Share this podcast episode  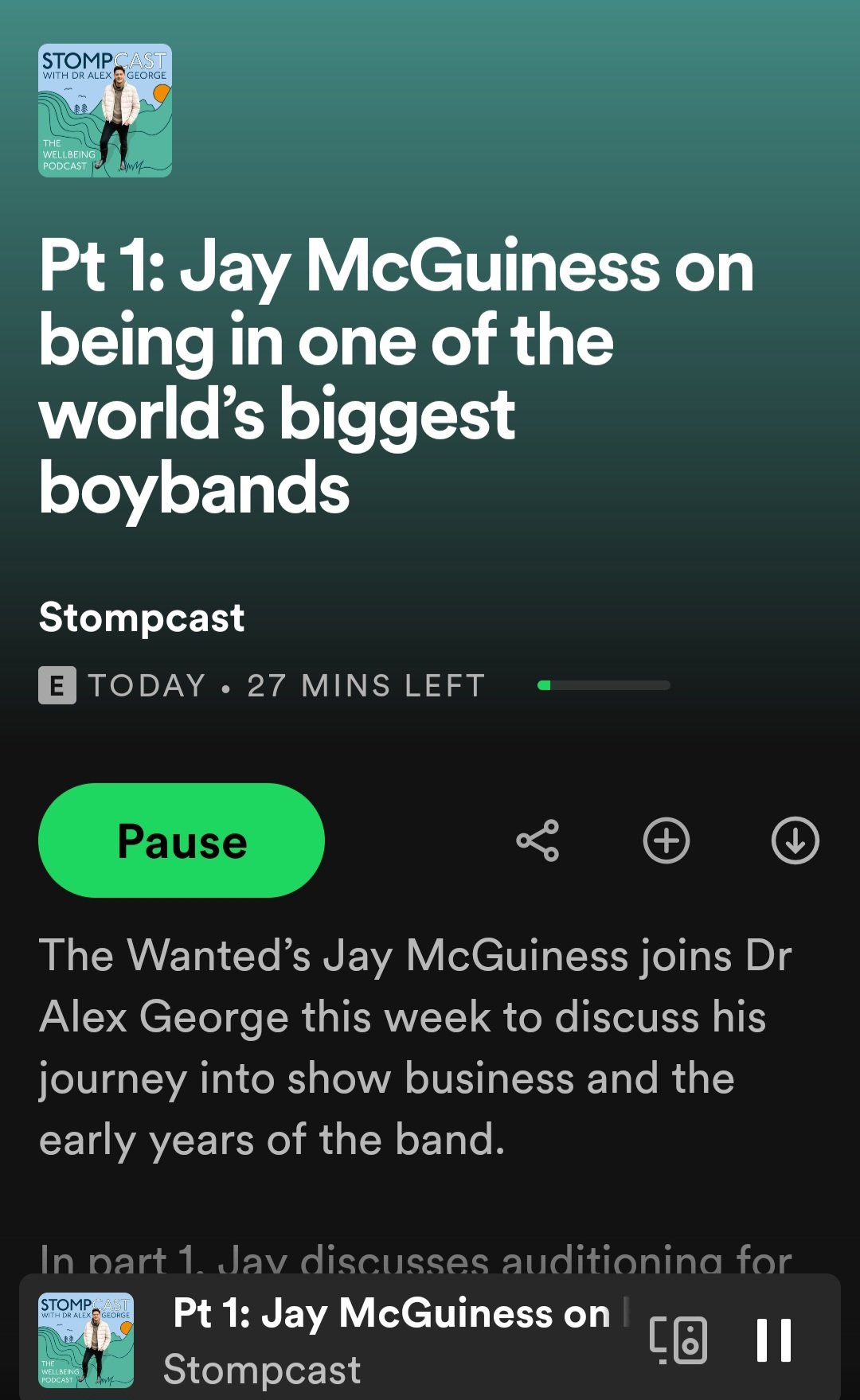[537, 840]
